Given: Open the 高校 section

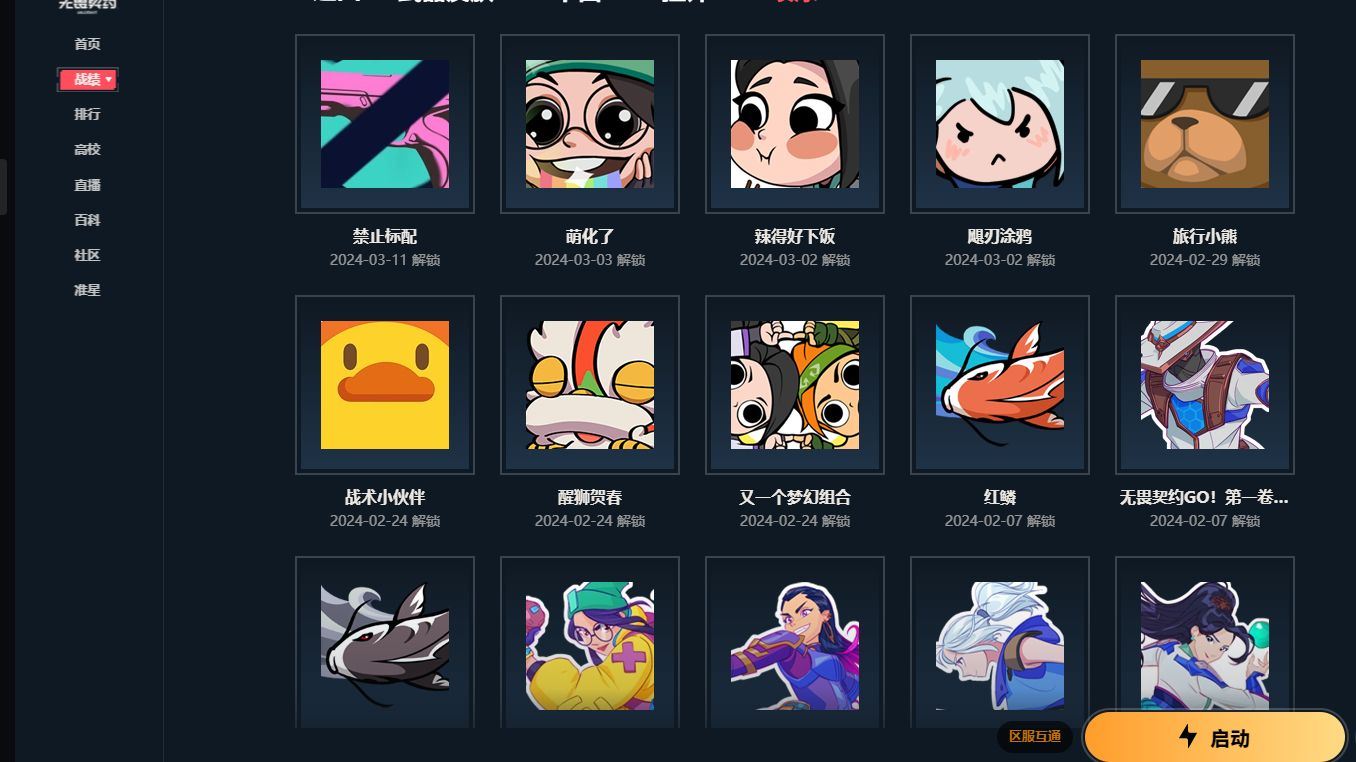Looking at the screenshot, I should 87,149.
